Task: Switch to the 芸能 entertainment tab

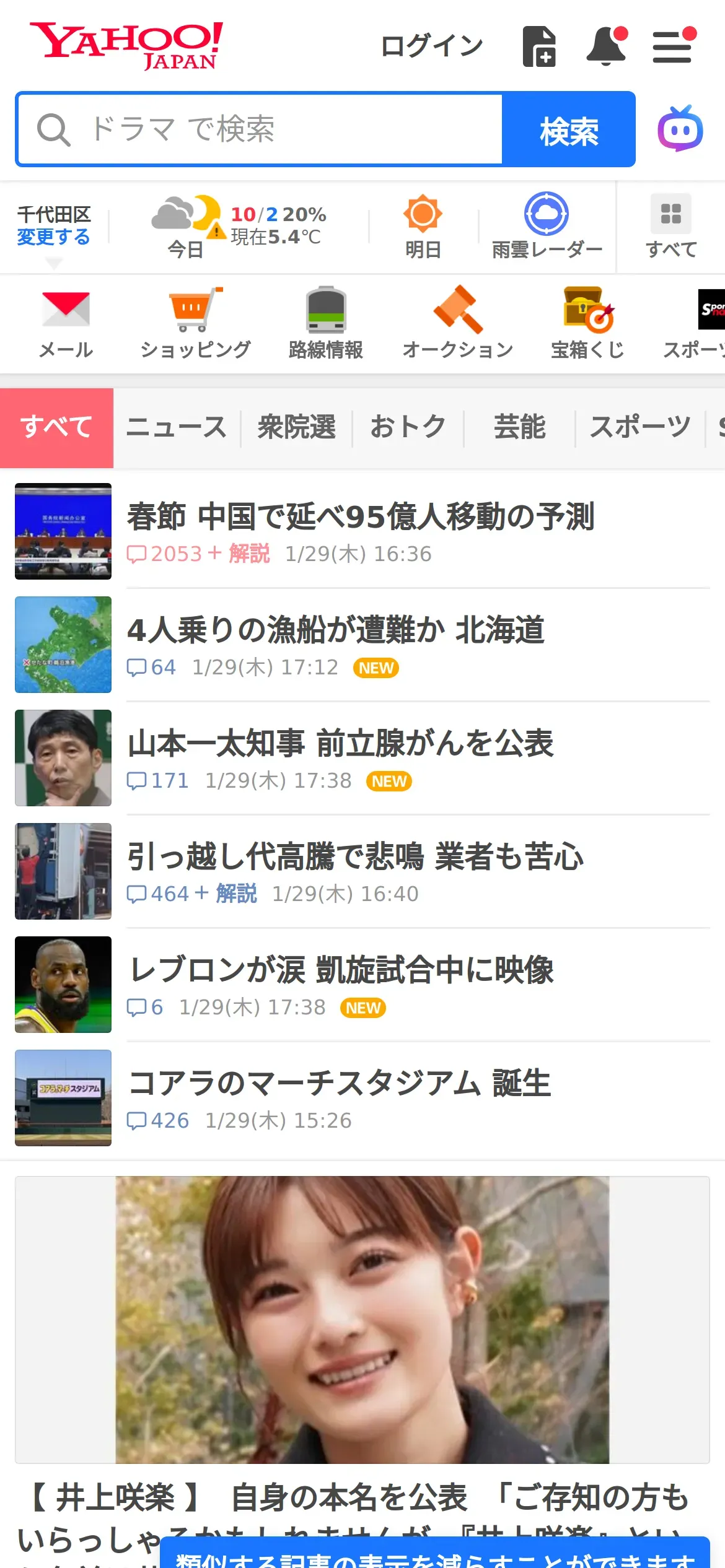Action: coord(519,427)
